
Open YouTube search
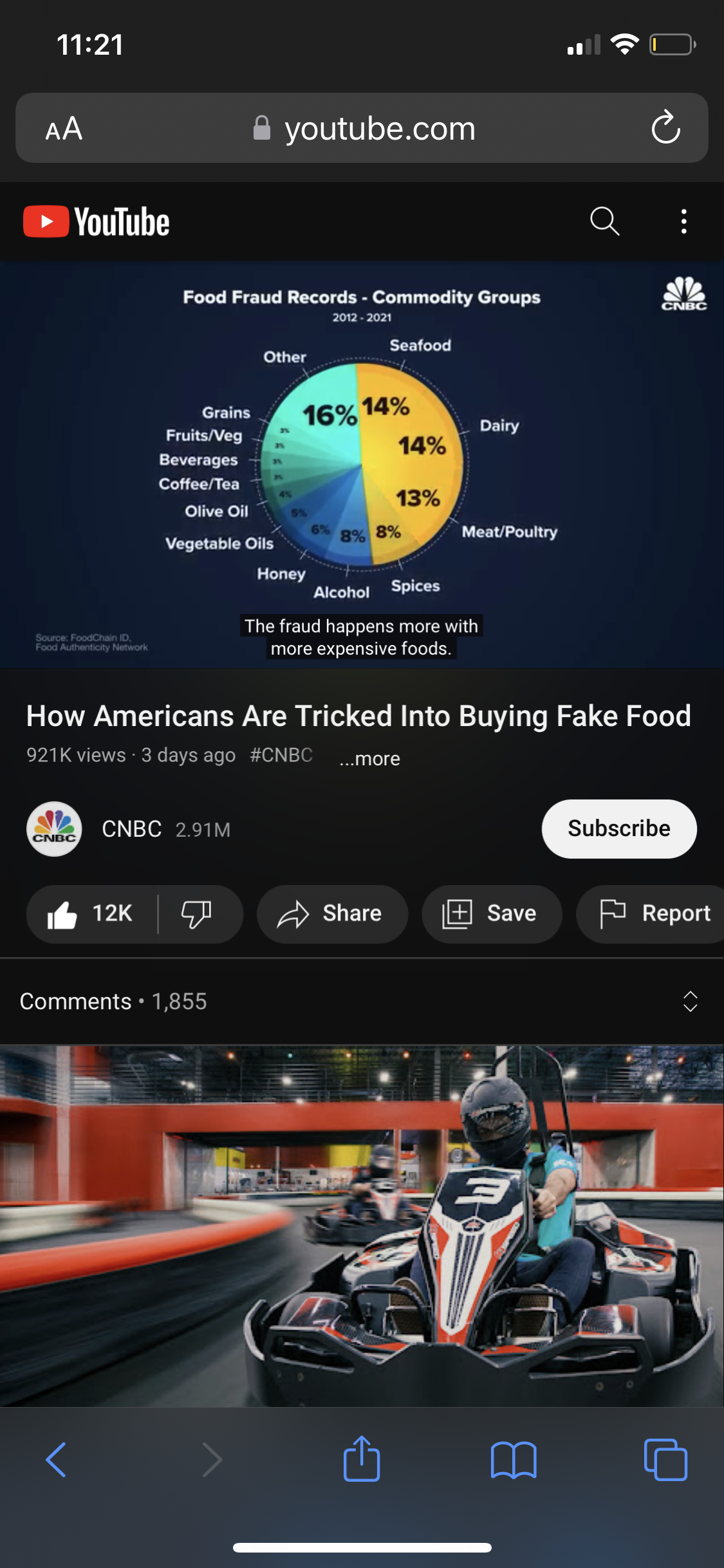604,222
